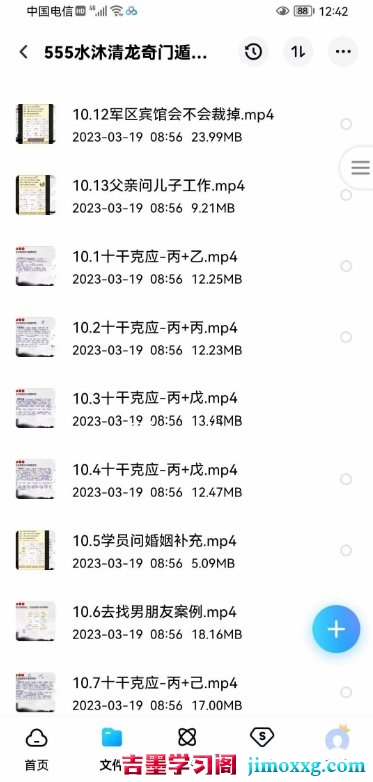Switch to the files tab

112,748
